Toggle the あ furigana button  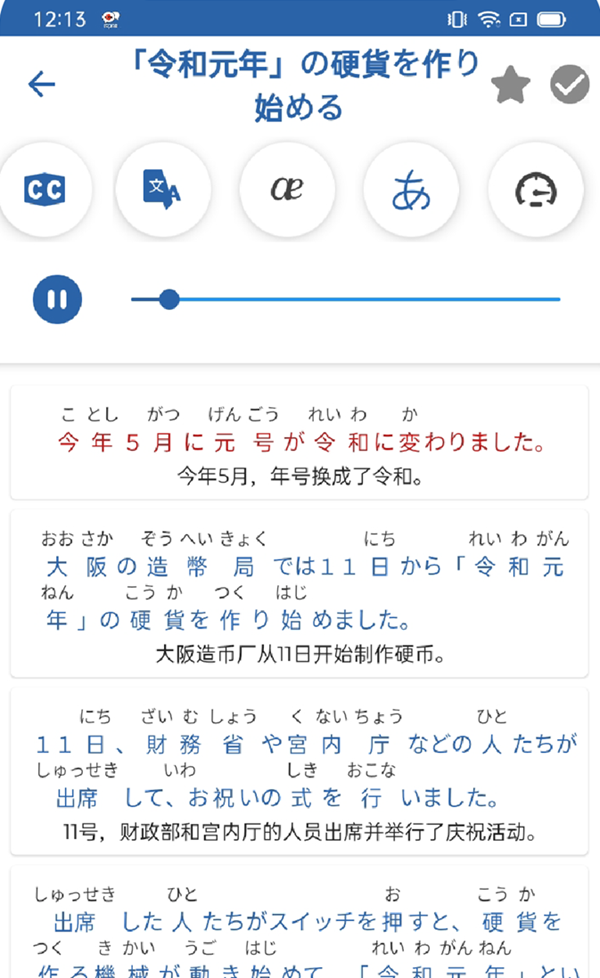coord(410,188)
